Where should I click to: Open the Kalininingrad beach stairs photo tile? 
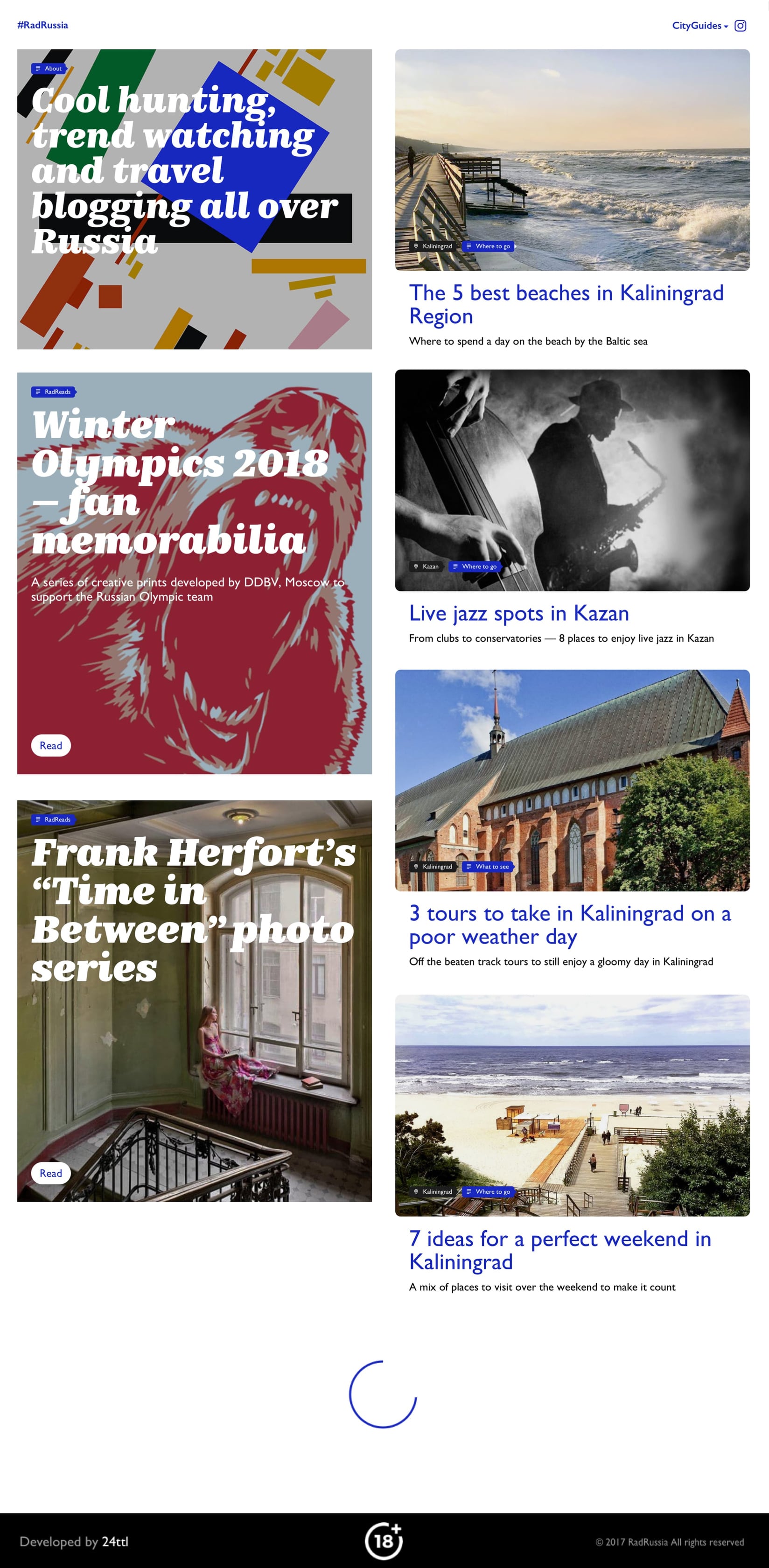tap(573, 1106)
